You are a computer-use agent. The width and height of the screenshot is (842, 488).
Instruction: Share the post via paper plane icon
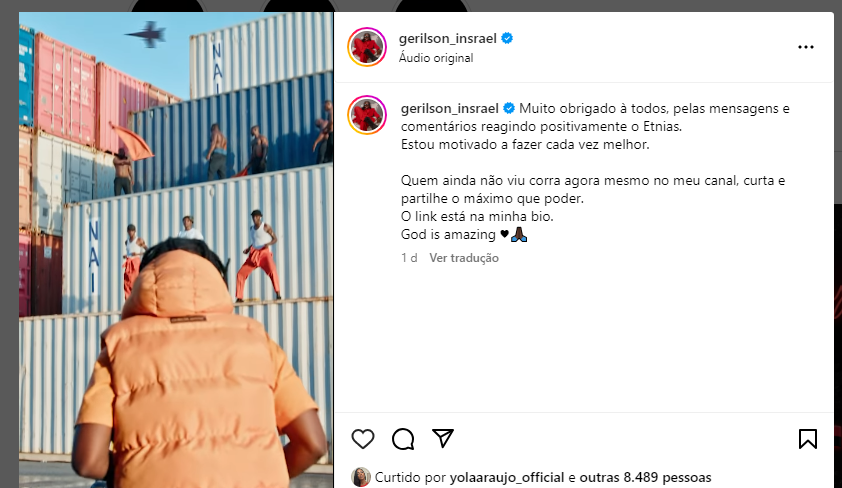(x=443, y=439)
